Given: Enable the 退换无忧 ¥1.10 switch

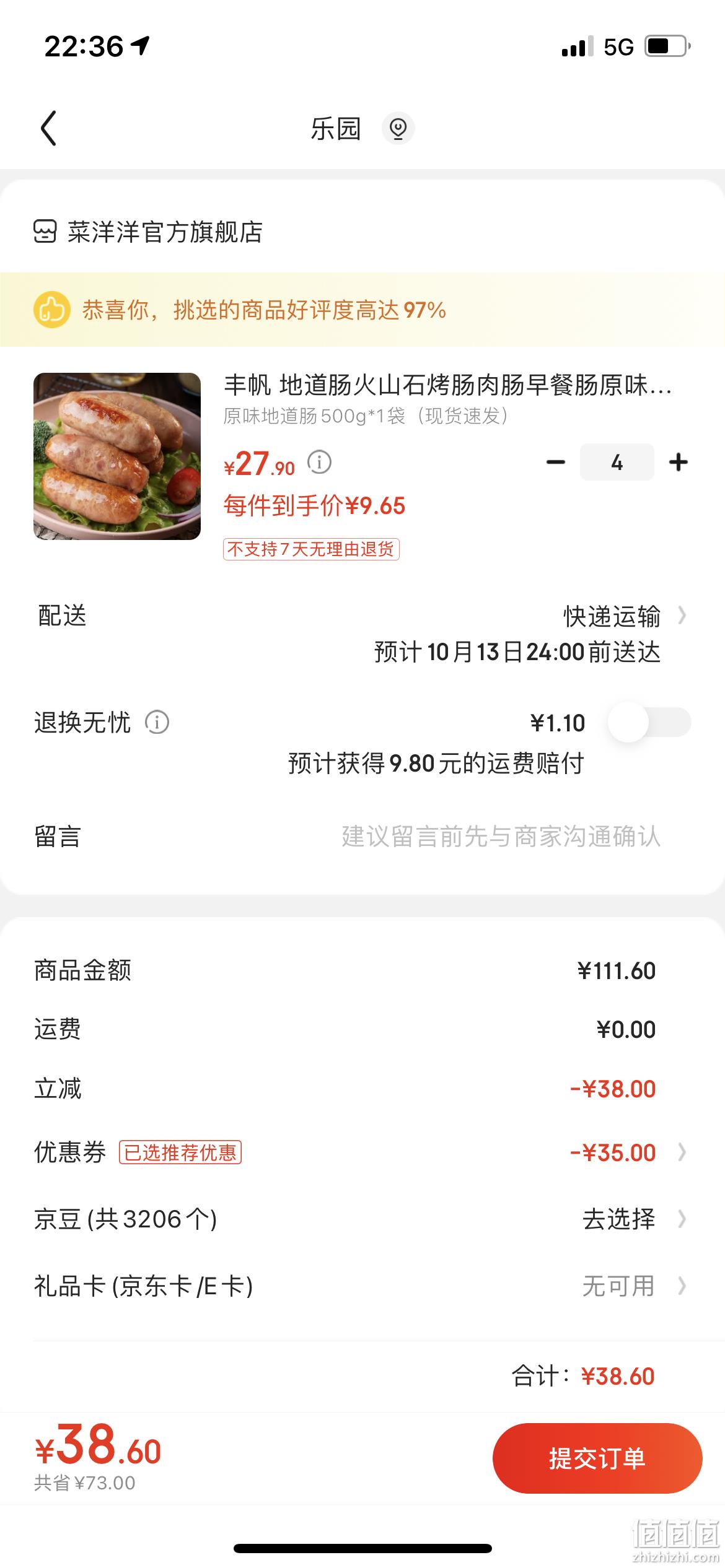Looking at the screenshot, I should click(649, 722).
